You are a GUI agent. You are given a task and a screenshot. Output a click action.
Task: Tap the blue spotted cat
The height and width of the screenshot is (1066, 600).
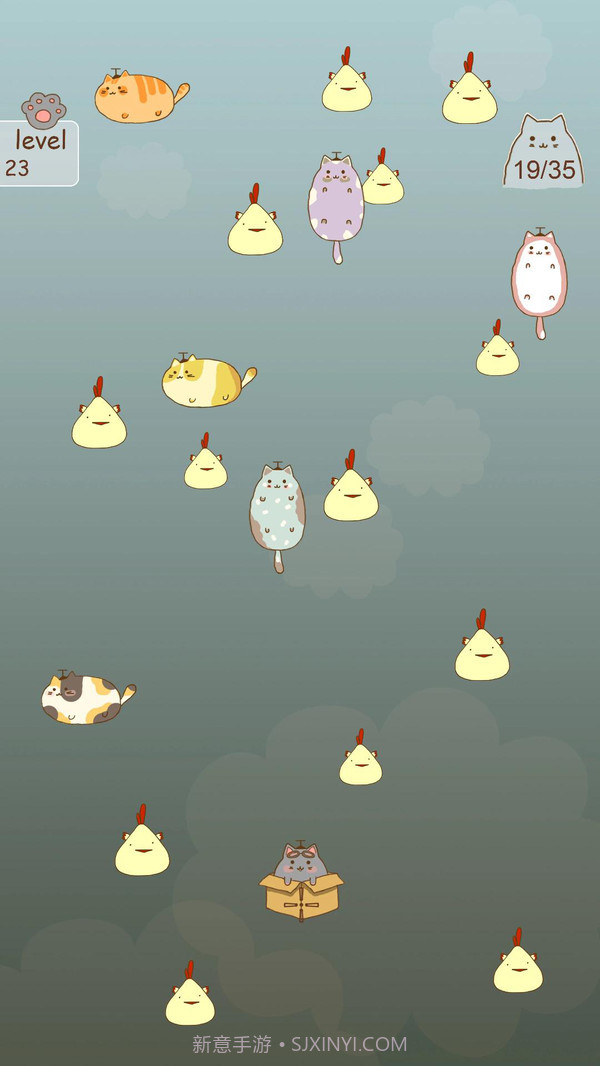point(277,508)
